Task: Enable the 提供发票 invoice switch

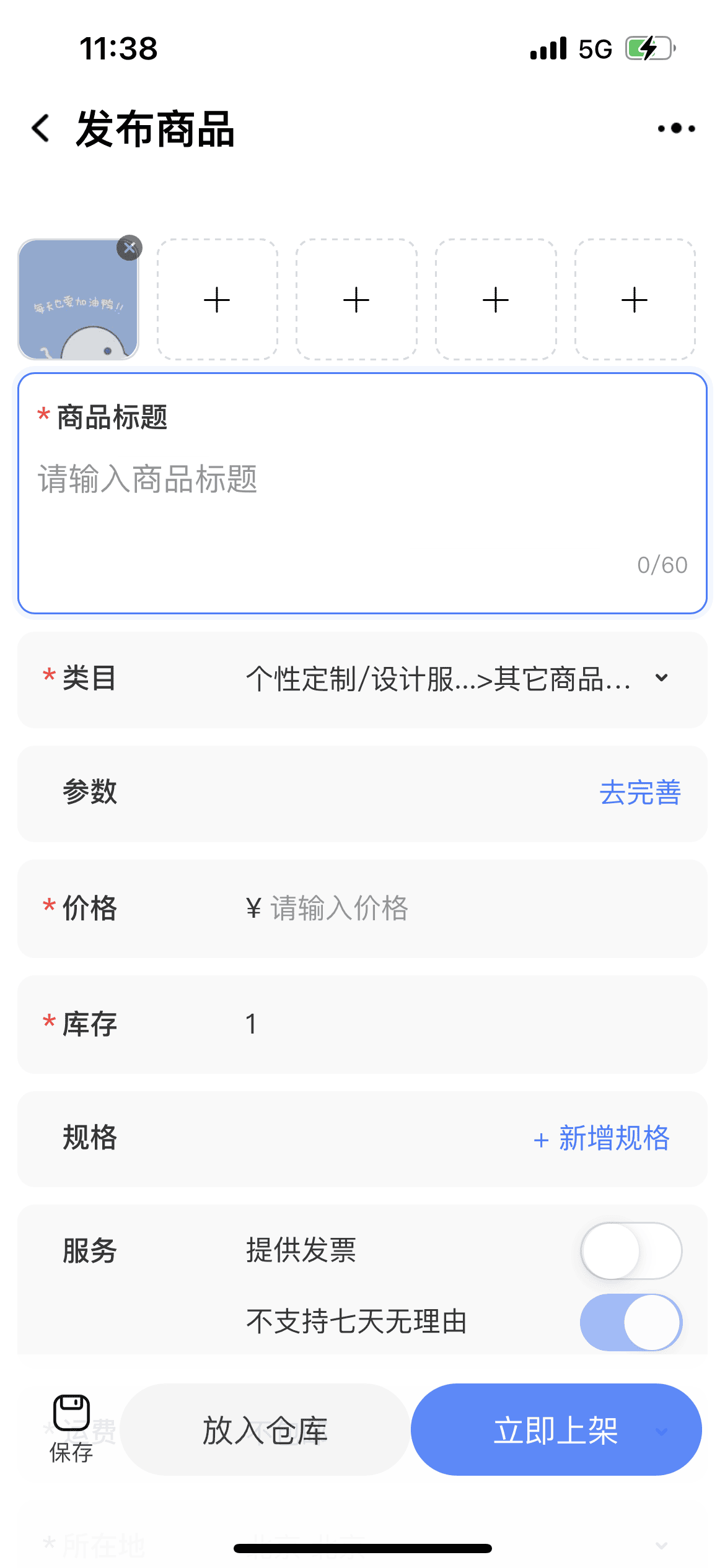Action: pos(630,1251)
